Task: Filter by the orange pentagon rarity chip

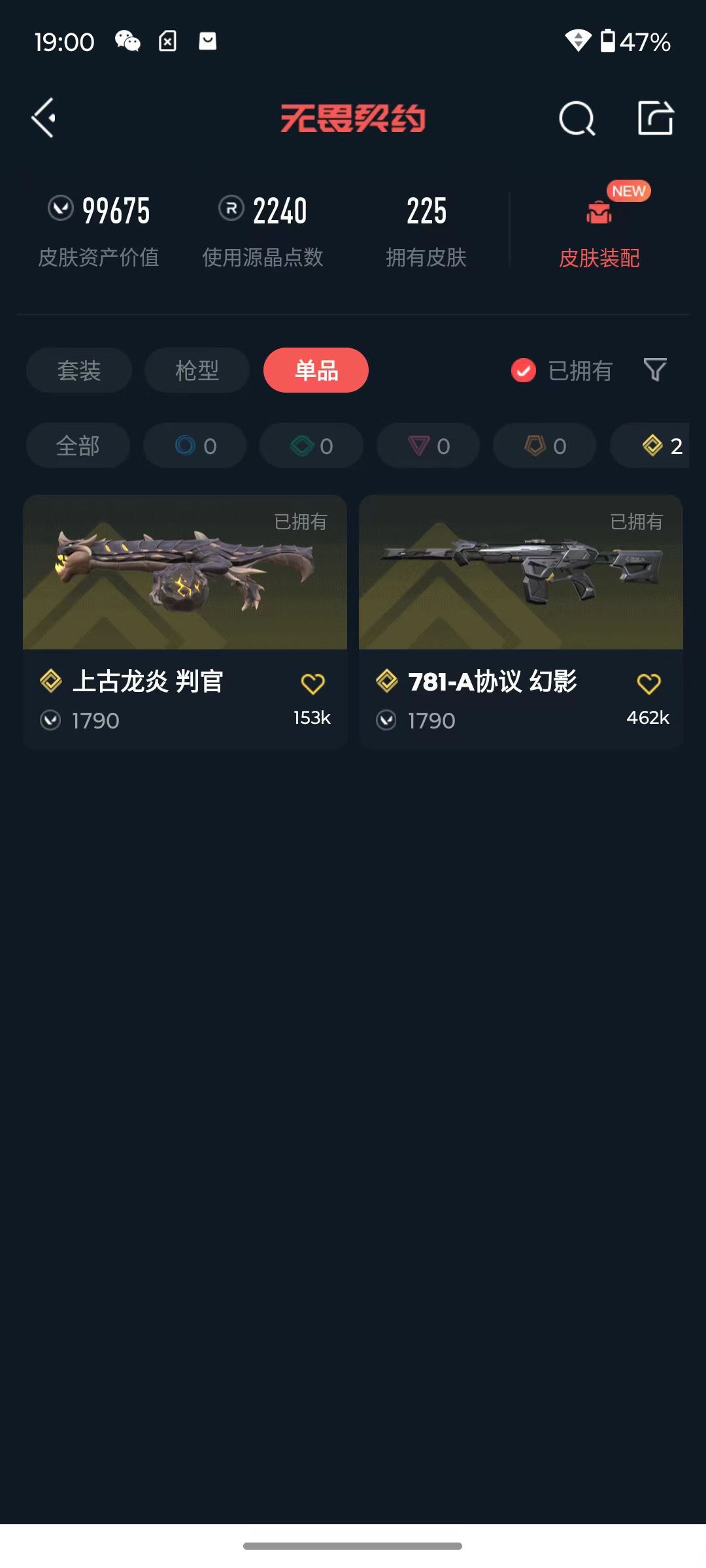Action: [545, 446]
